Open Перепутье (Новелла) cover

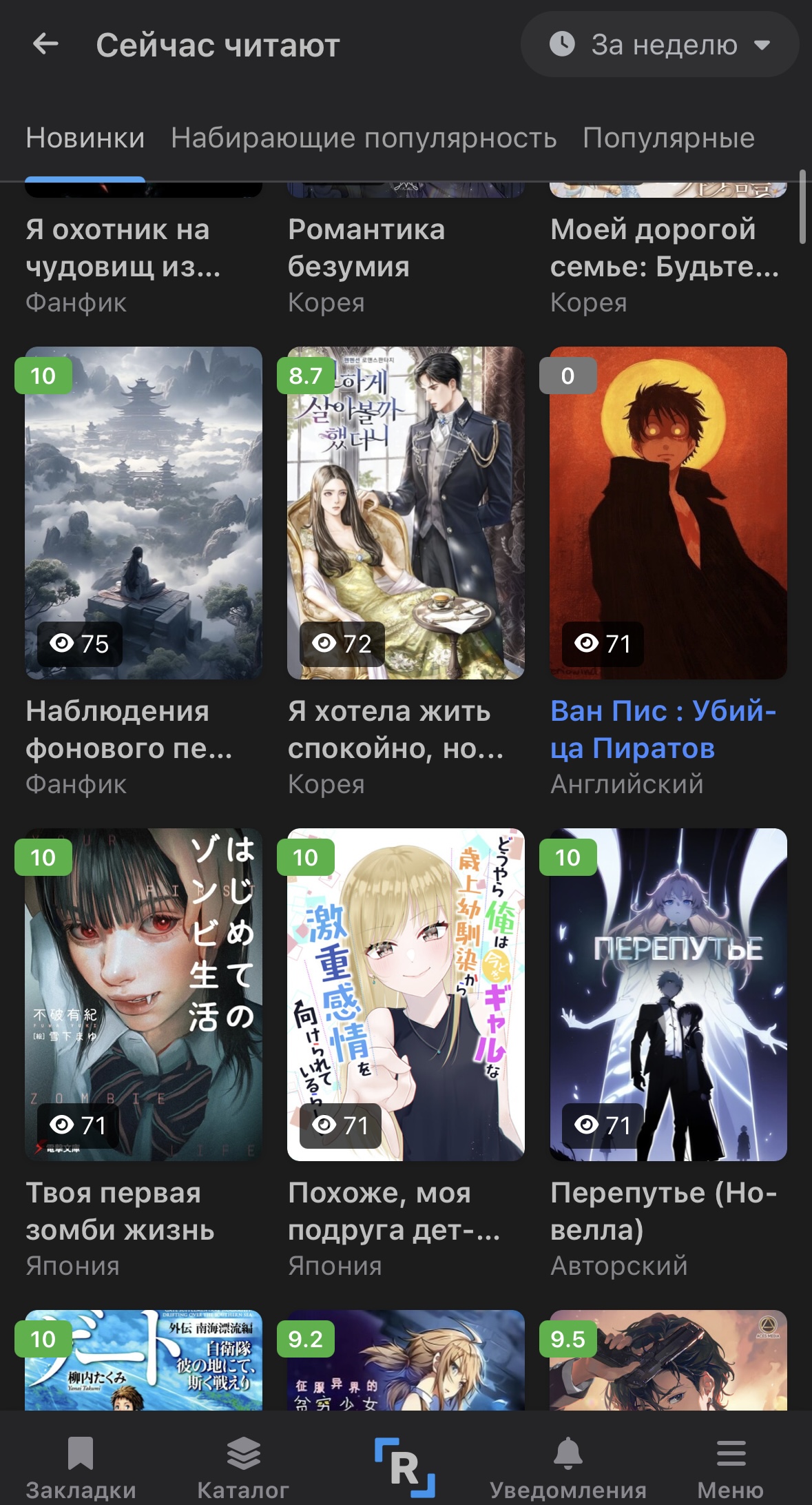click(x=668, y=994)
